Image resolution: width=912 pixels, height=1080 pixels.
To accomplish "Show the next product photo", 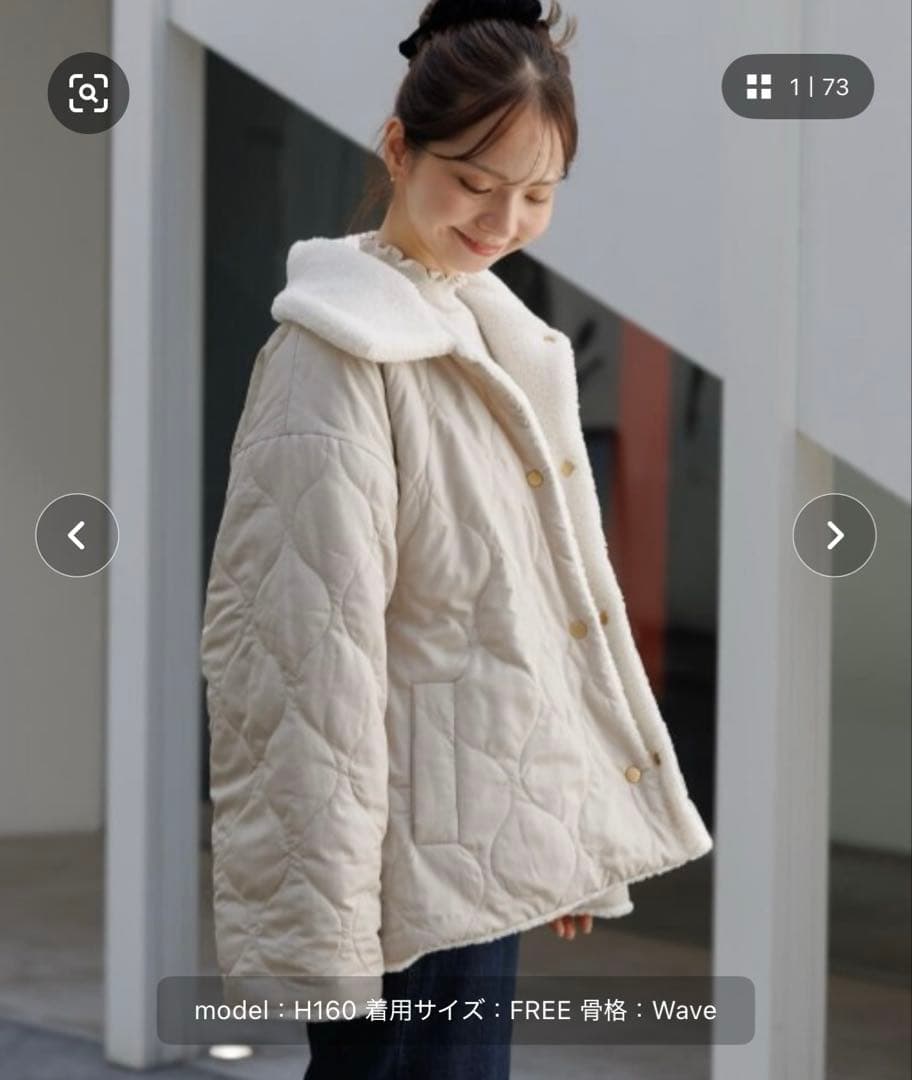I will 834,535.
